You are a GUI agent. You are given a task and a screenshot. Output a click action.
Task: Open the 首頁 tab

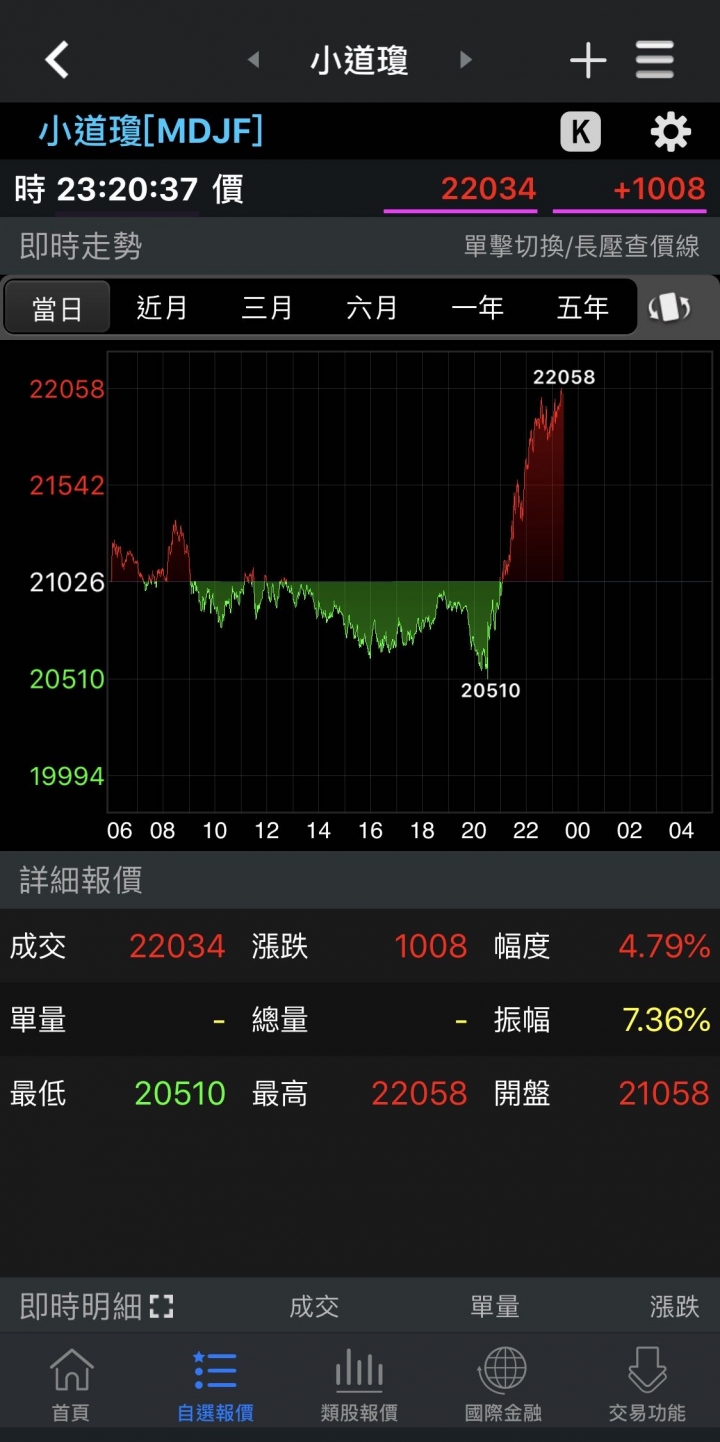(x=71, y=1385)
